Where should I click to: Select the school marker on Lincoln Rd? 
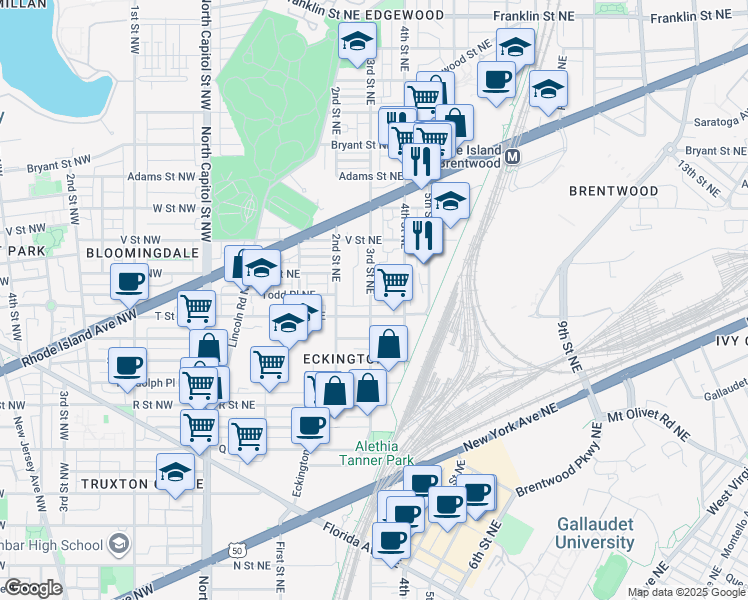(x=262, y=267)
